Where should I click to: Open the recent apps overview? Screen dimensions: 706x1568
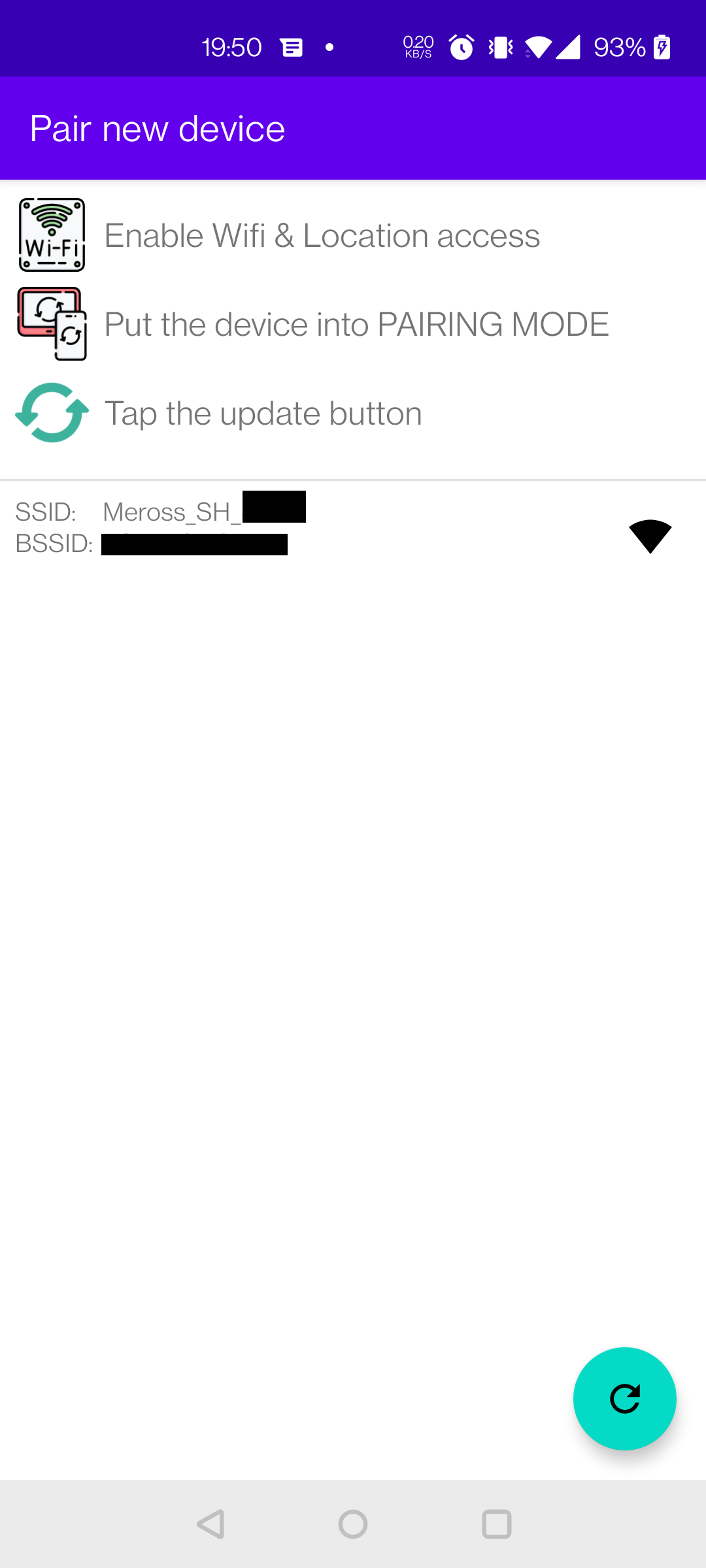pos(496,1524)
